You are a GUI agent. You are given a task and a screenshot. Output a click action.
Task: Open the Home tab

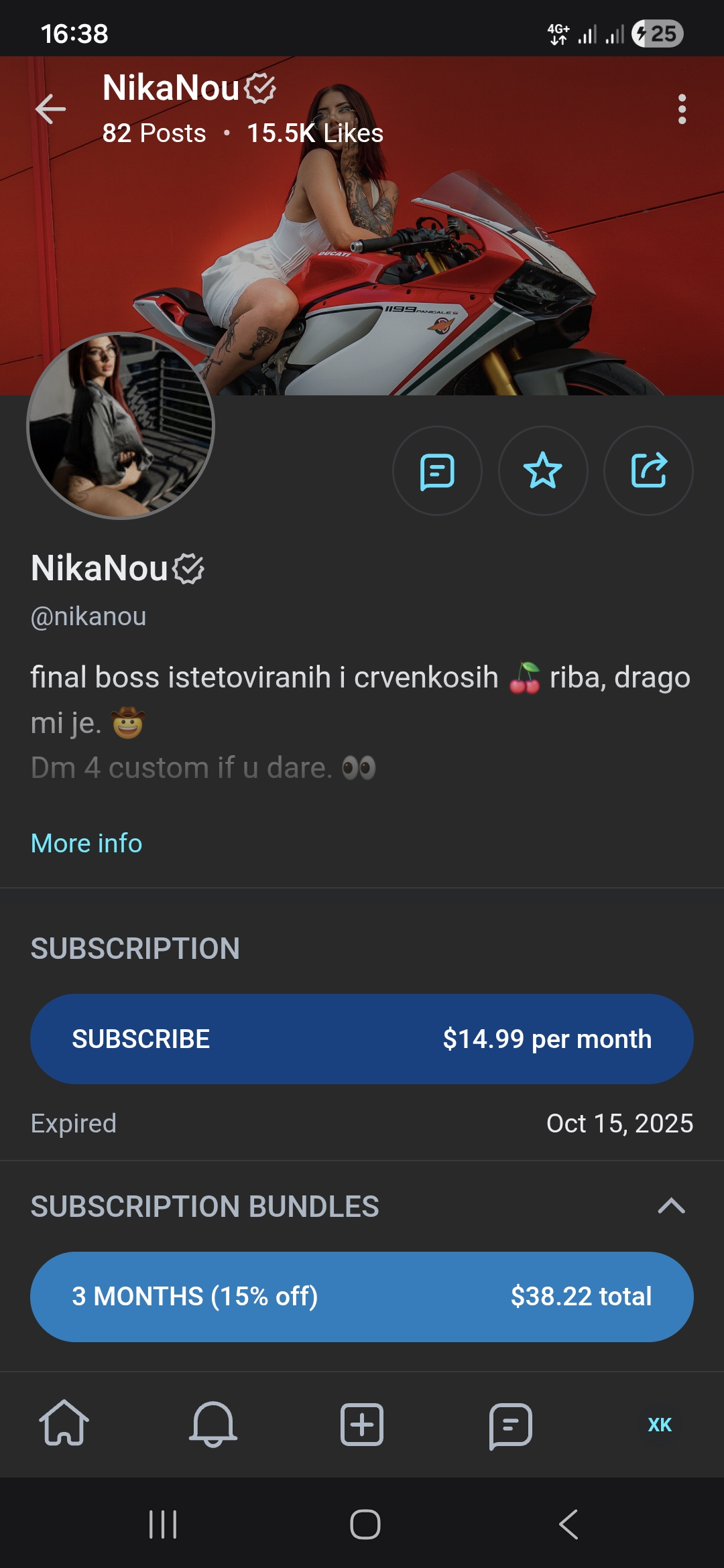click(x=64, y=1424)
